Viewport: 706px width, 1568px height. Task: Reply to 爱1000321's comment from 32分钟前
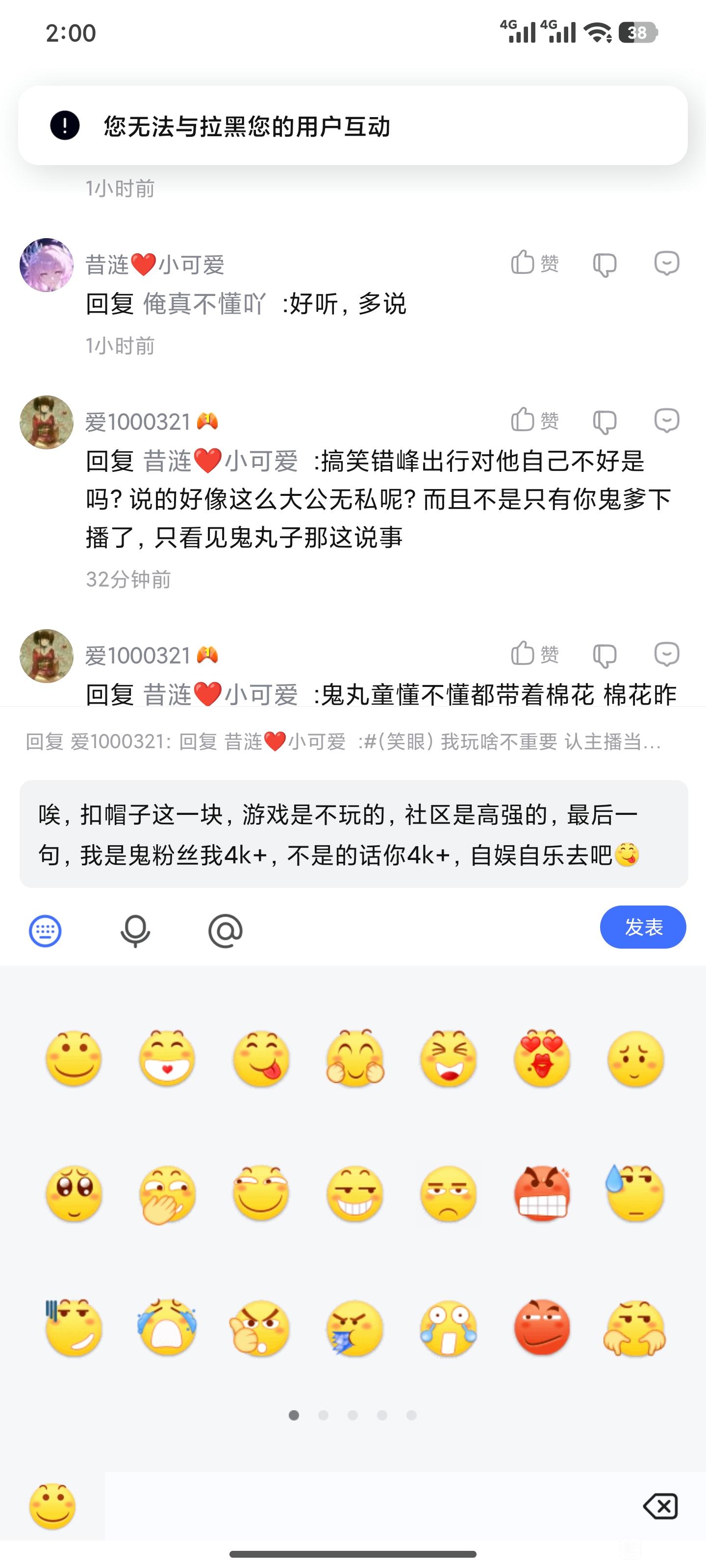[666, 420]
